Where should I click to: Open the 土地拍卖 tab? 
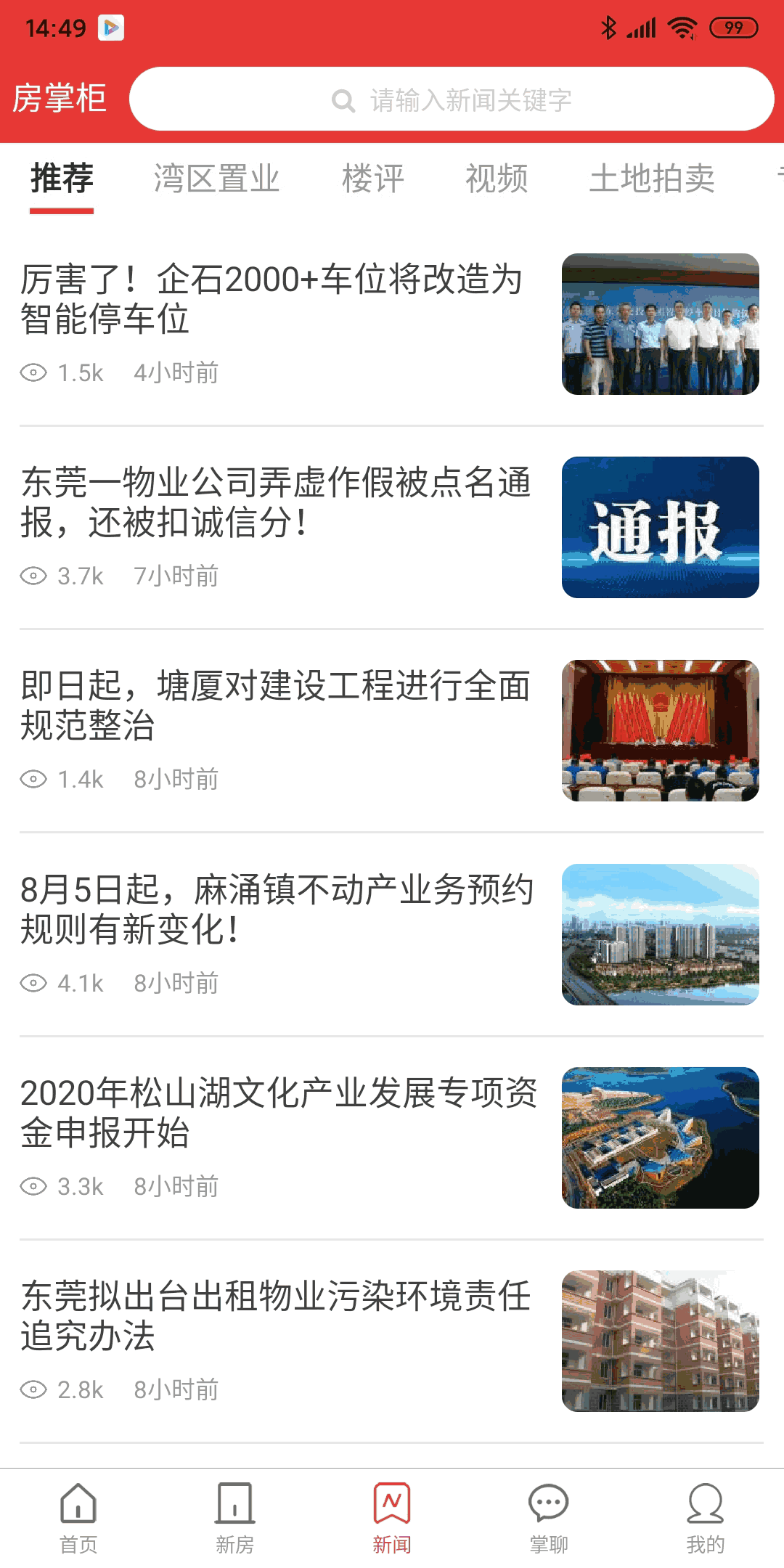pyautogui.click(x=653, y=178)
